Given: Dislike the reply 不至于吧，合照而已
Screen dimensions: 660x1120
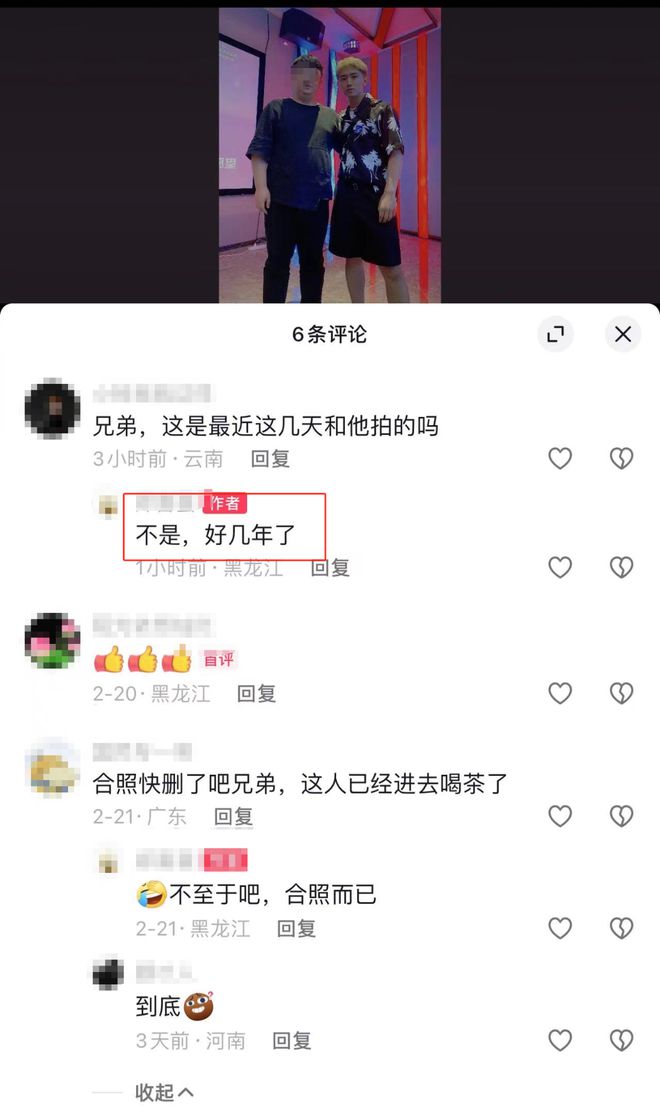Looking at the screenshot, I should pyautogui.click(x=621, y=928).
